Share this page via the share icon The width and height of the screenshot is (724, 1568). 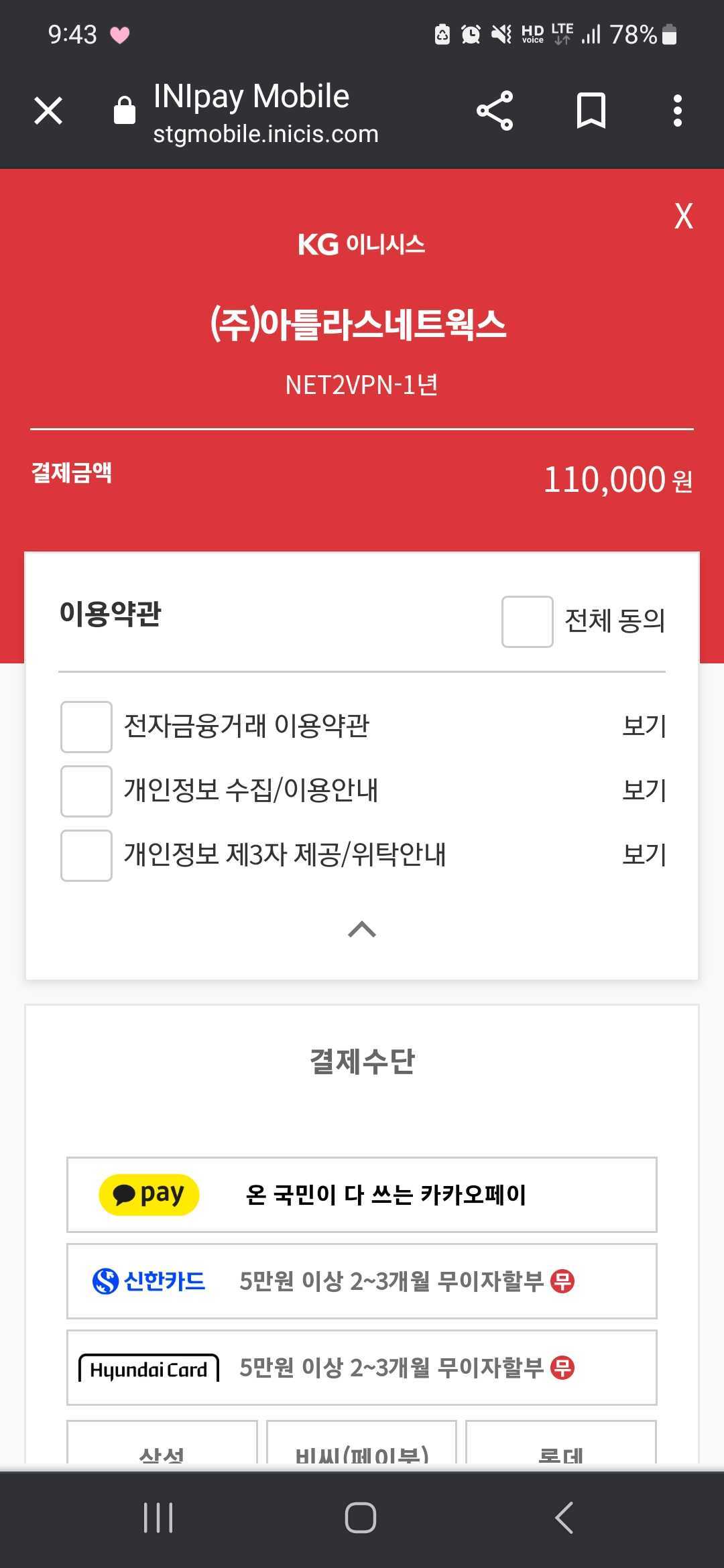pyautogui.click(x=495, y=111)
